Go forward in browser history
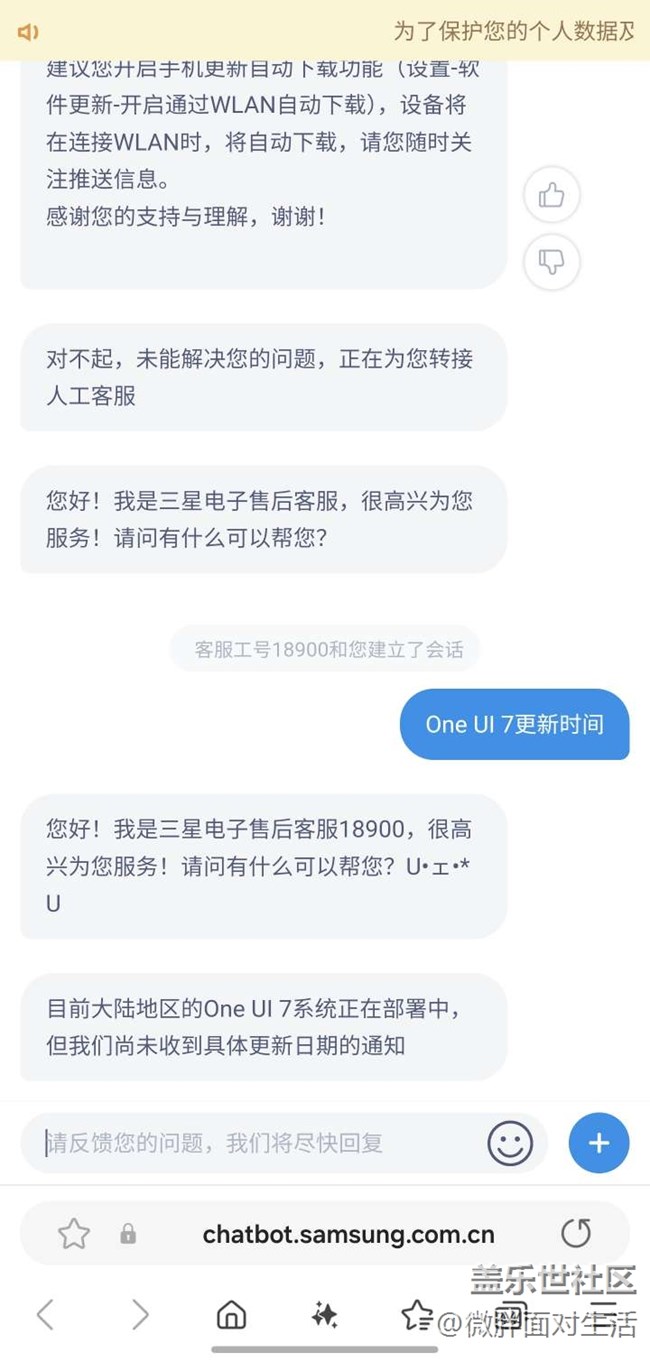Viewport: 650px width, 1362px height. [x=139, y=1315]
